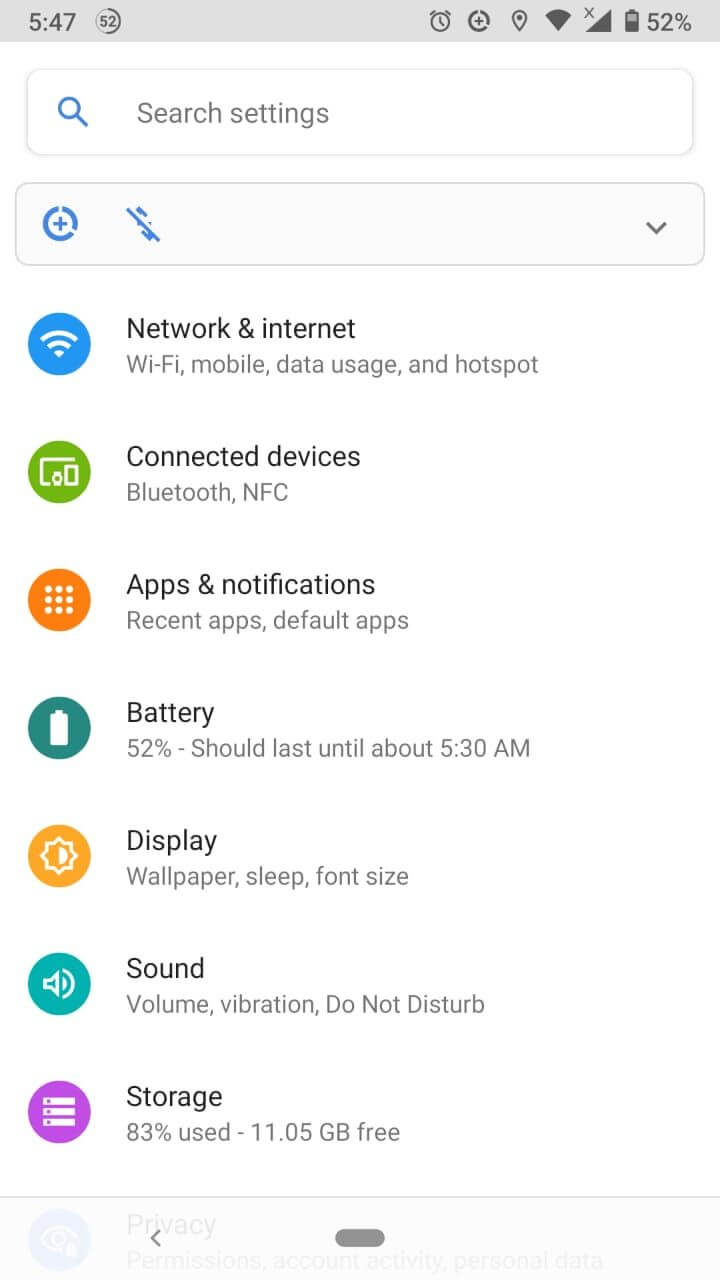
Task: Open Network & internet settings
Action: (330, 345)
